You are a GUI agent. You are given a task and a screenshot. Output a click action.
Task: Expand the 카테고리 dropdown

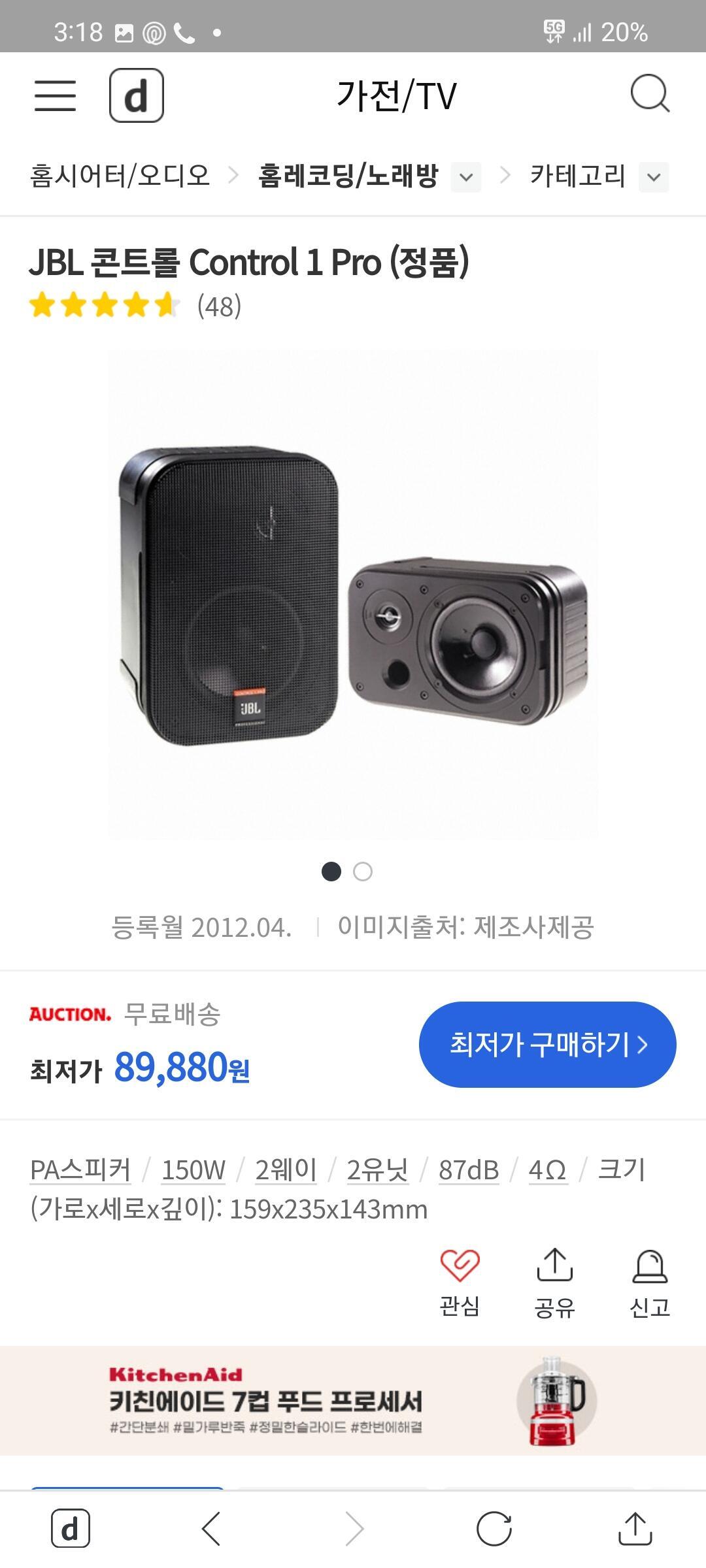pyautogui.click(x=653, y=177)
